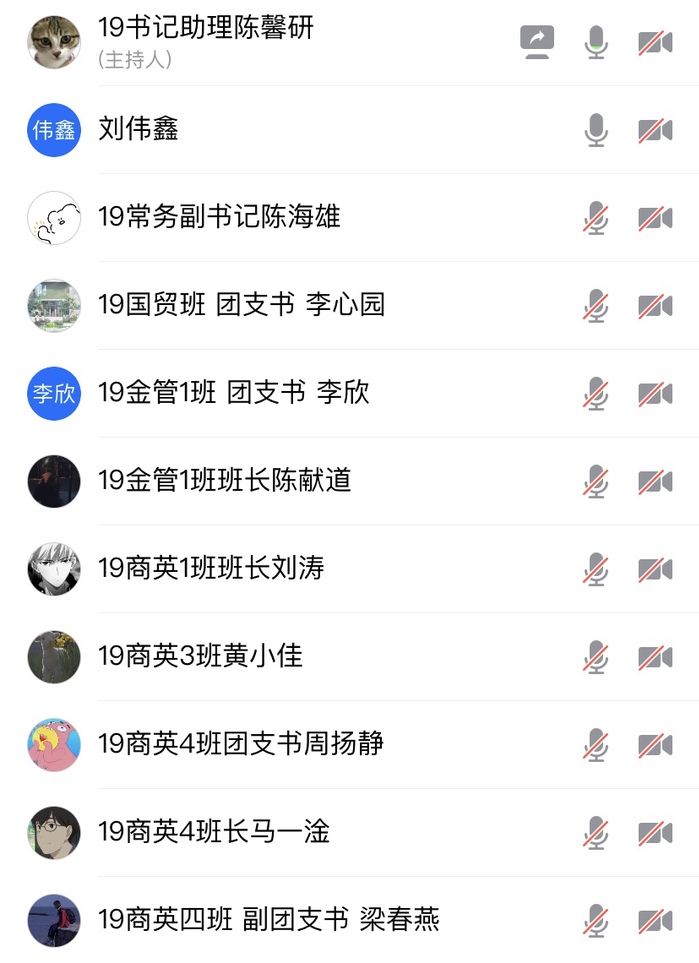
Task: Open the row for 19商英4班团支书周扬静
Action: coord(241,745)
